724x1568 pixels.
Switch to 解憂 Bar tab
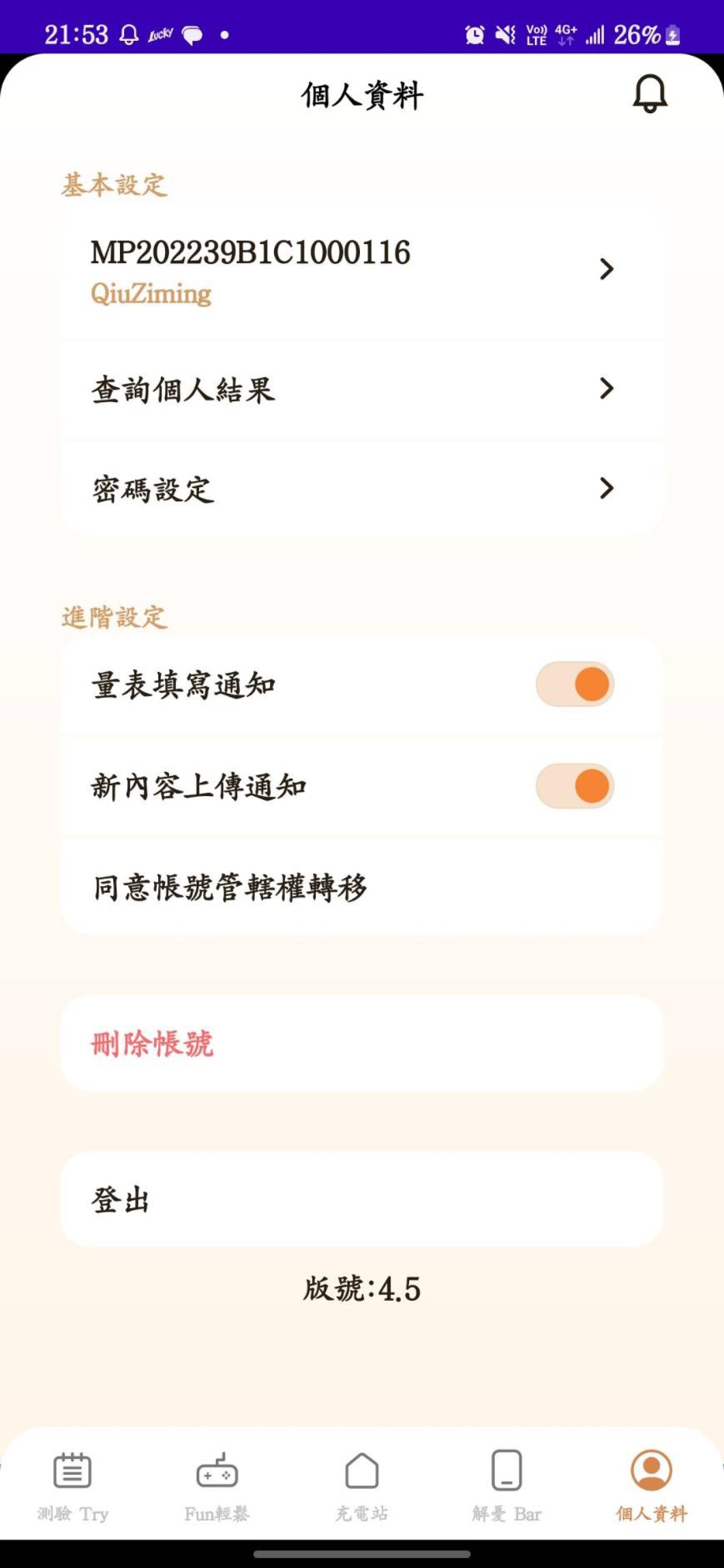[507, 1485]
